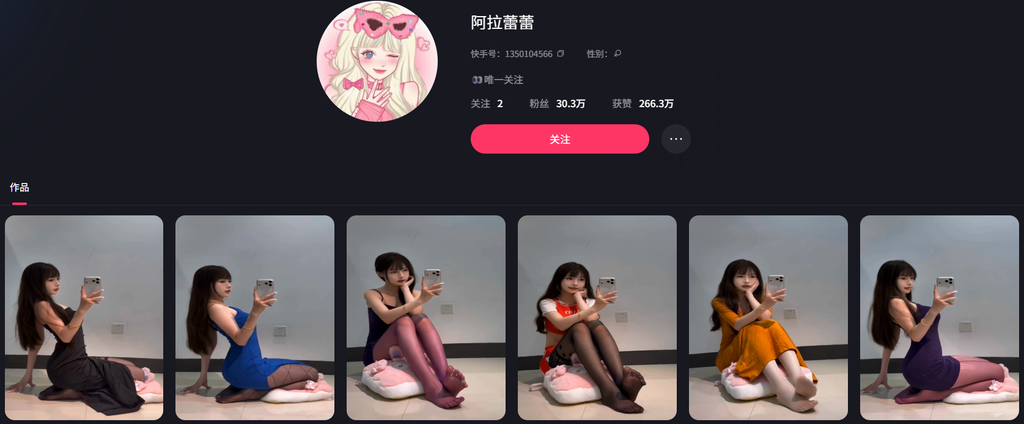Viewport: 1024px width, 424px height.
Task: Open the video with the black dress
Action: 84,318
